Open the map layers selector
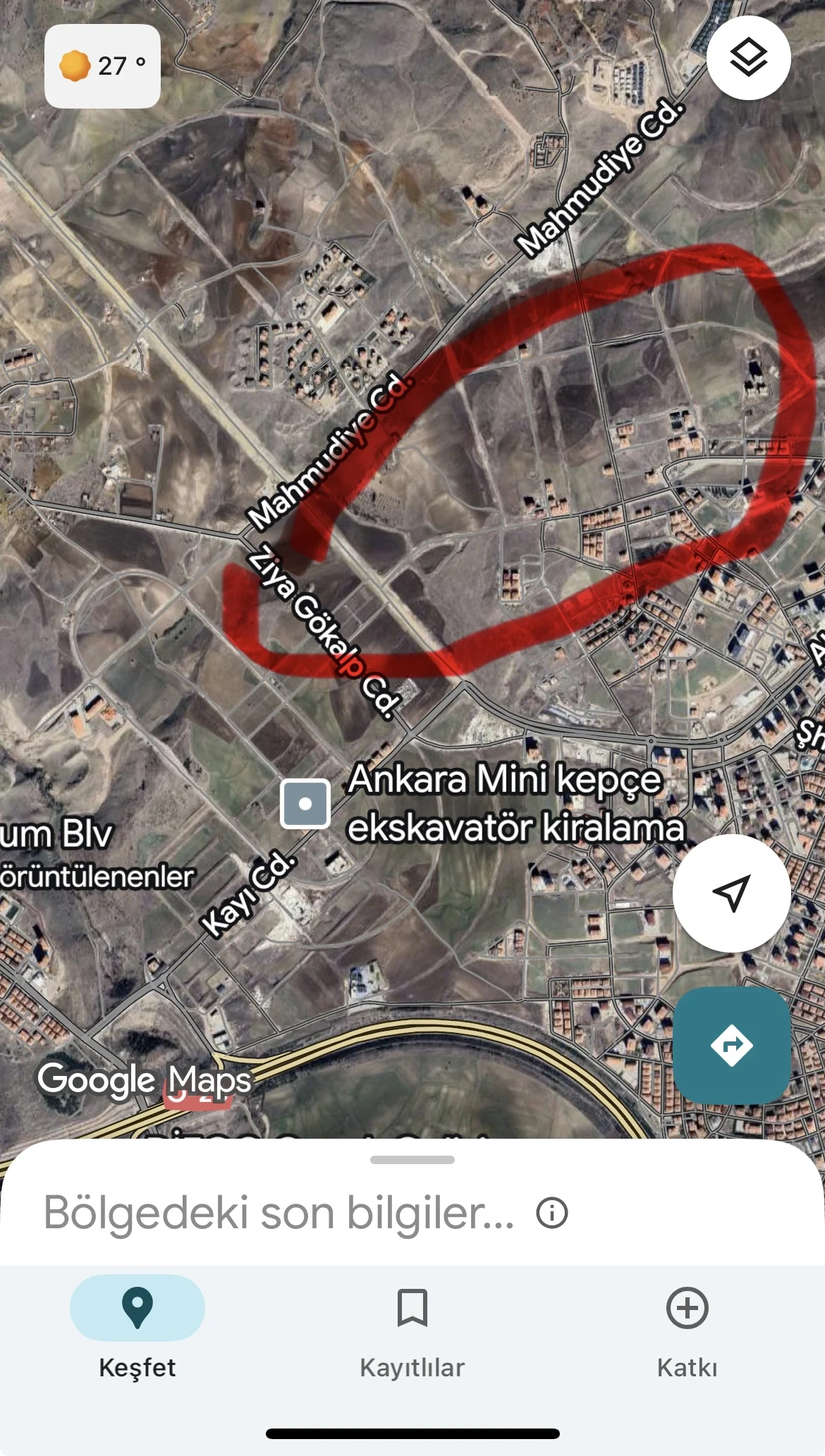 [748, 58]
